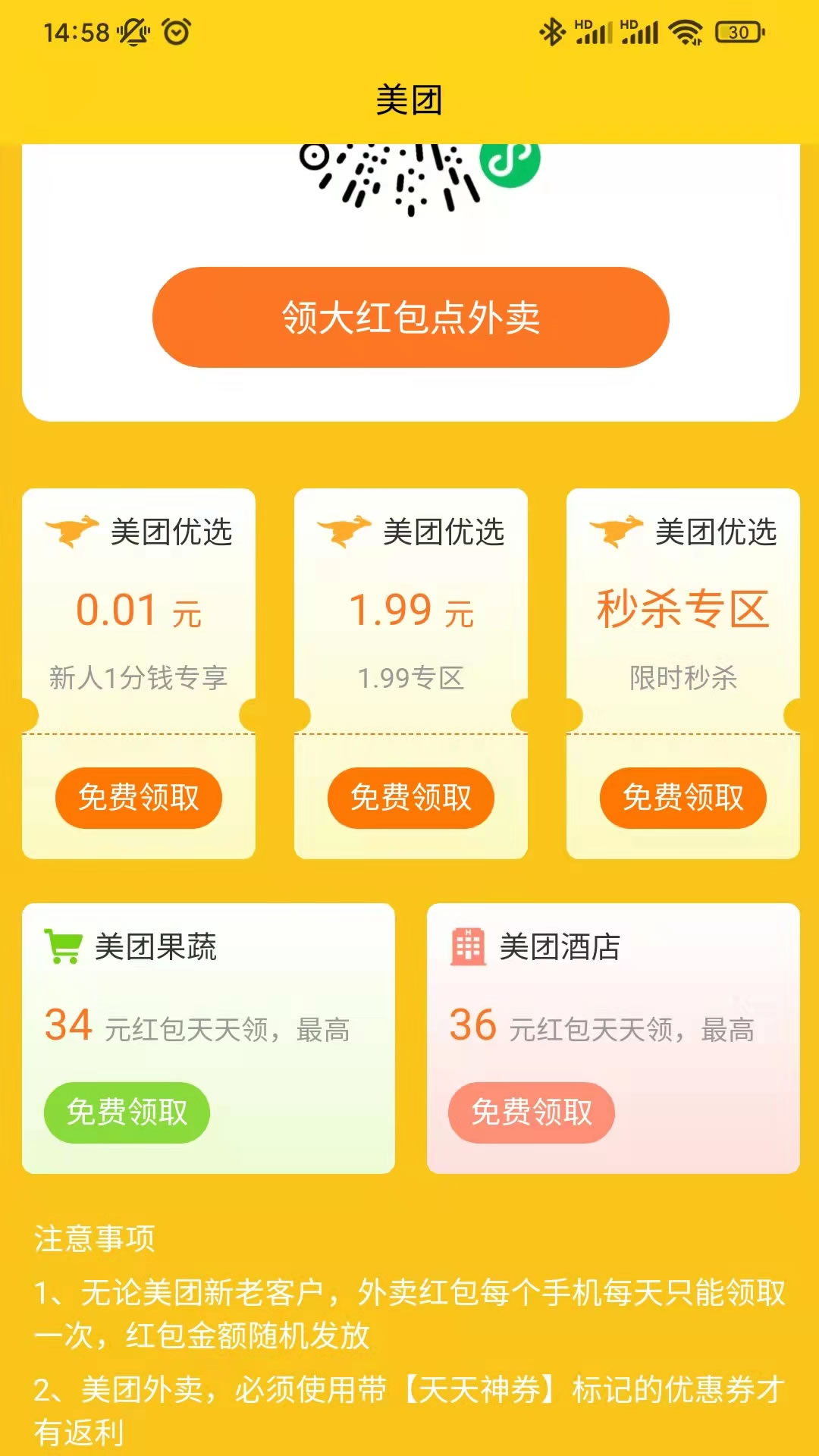The width and height of the screenshot is (819, 1456).
Task: Tap 免费领取 on the 0.01元 coupon
Action: pyautogui.click(x=139, y=798)
